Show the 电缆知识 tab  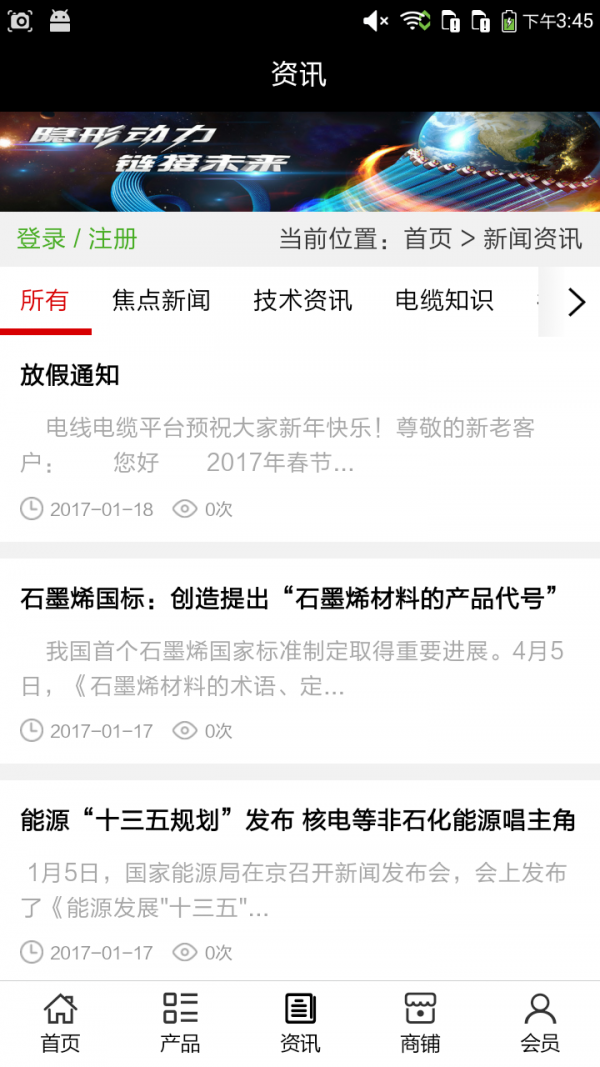(444, 300)
